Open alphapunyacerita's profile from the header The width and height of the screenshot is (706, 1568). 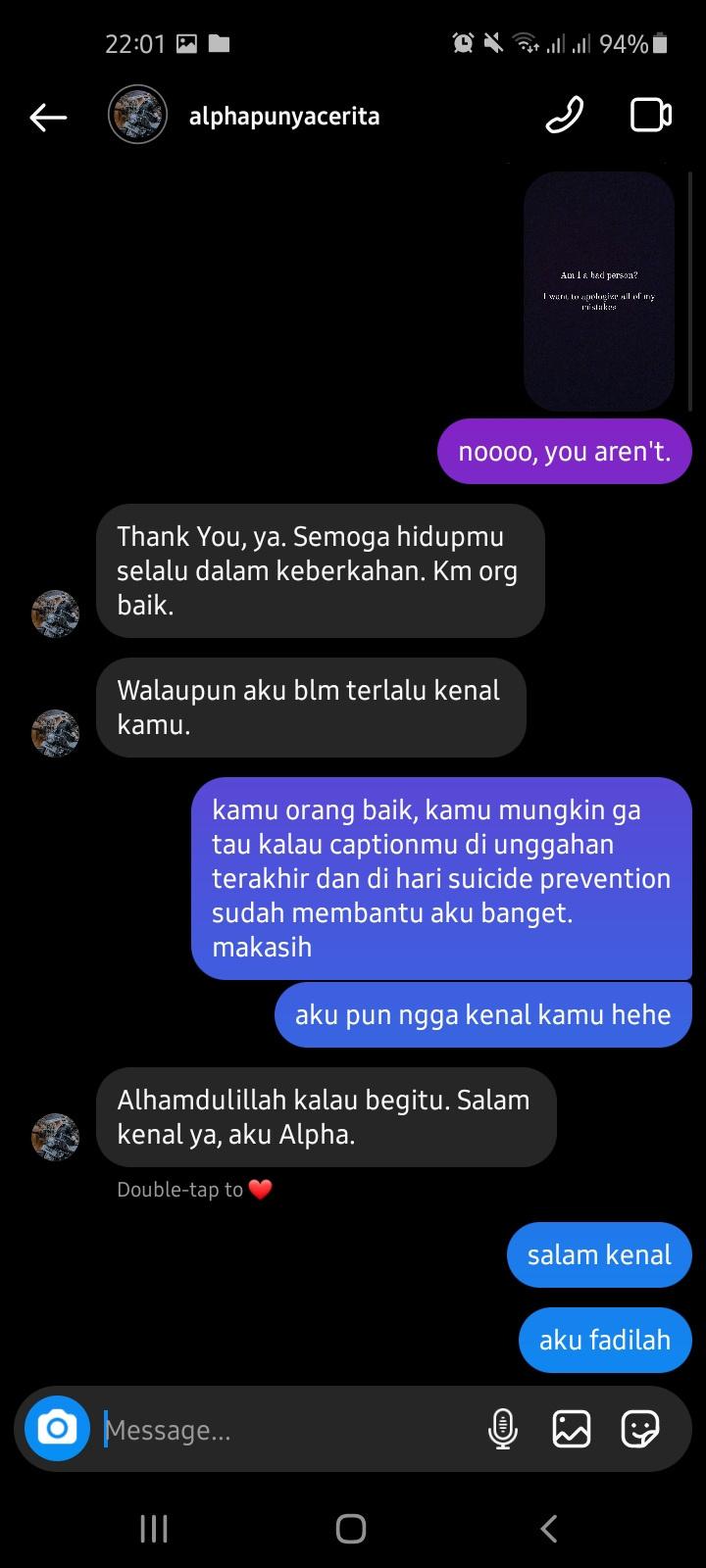click(x=283, y=117)
